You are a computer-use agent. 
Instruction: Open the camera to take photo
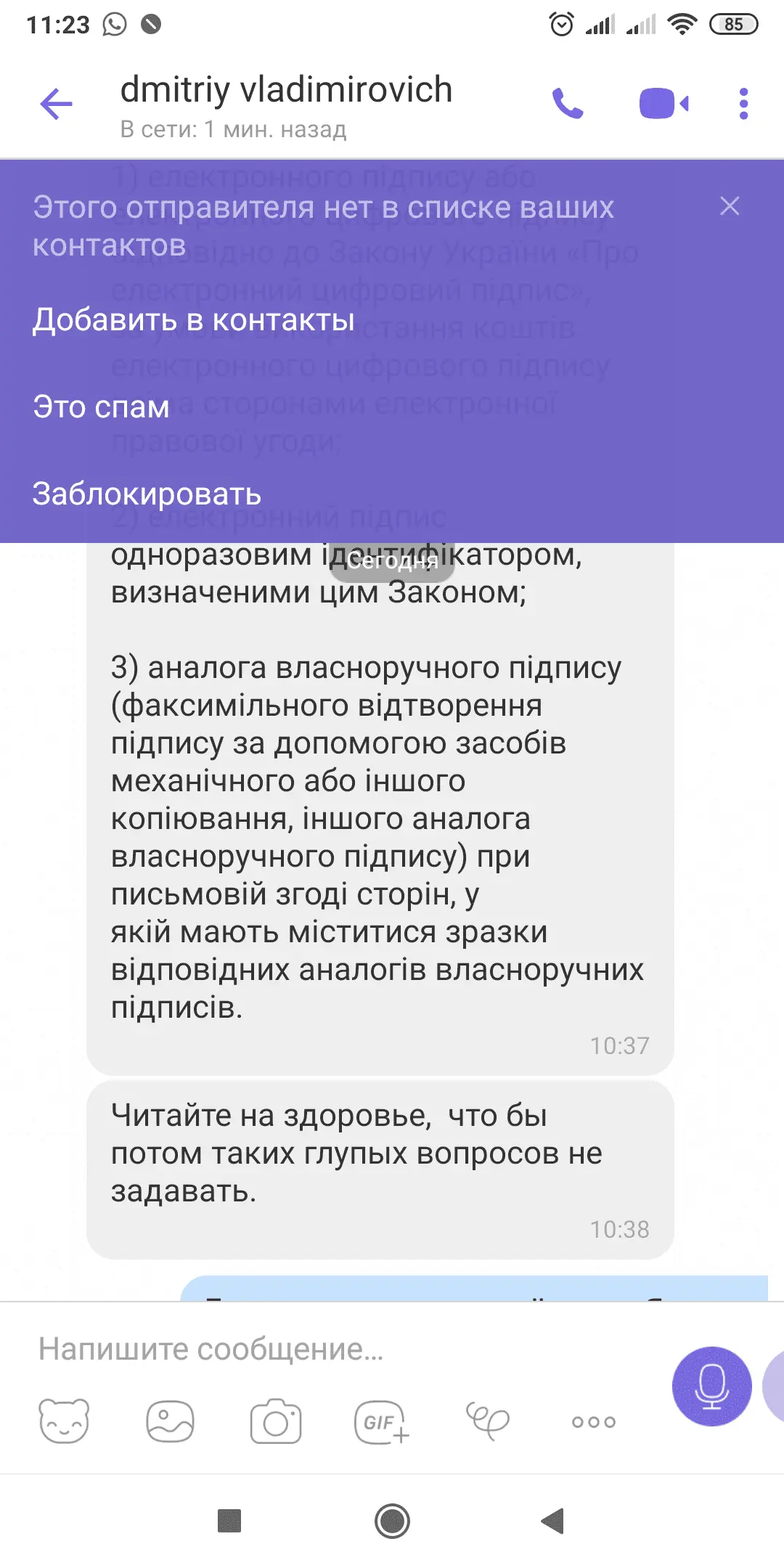point(276,1421)
